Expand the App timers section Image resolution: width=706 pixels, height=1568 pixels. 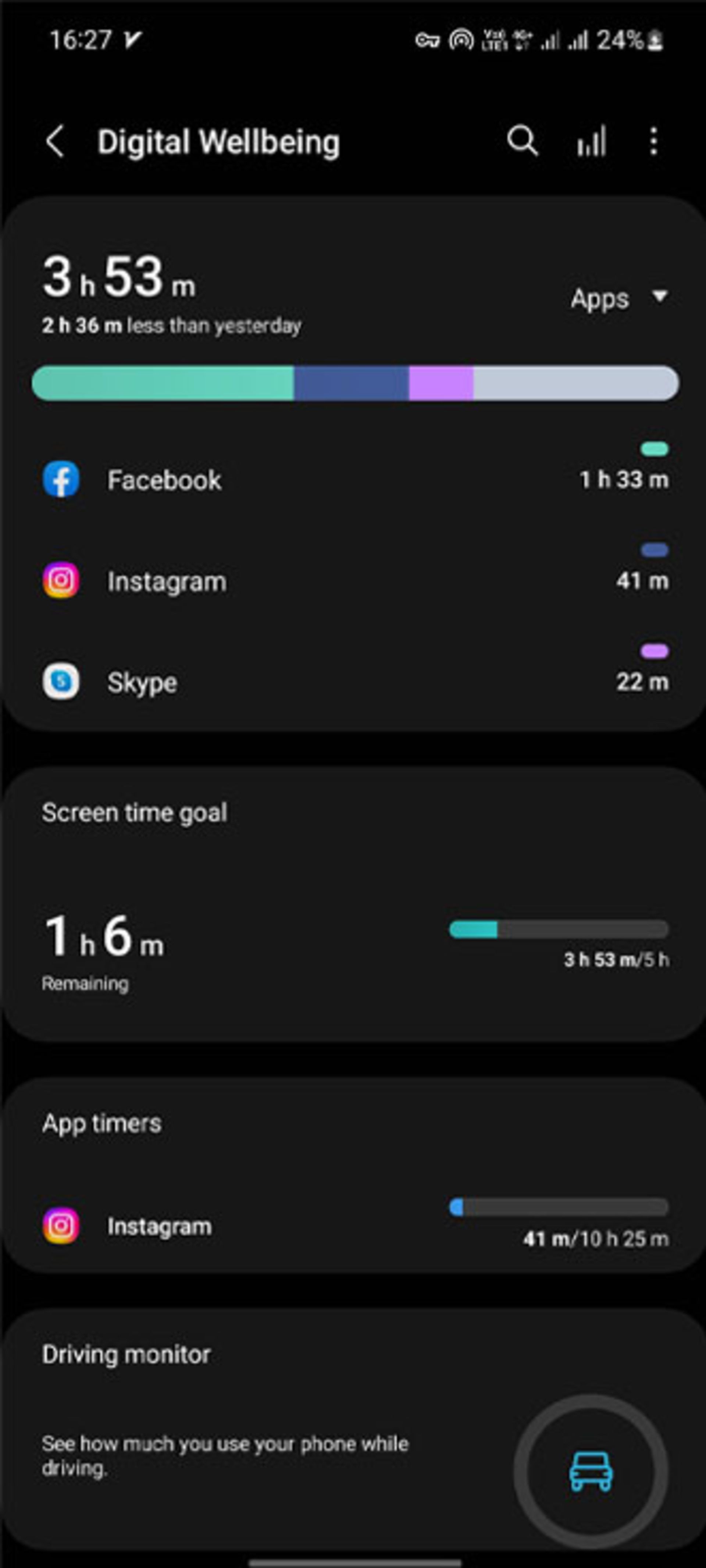point(101,1123)
